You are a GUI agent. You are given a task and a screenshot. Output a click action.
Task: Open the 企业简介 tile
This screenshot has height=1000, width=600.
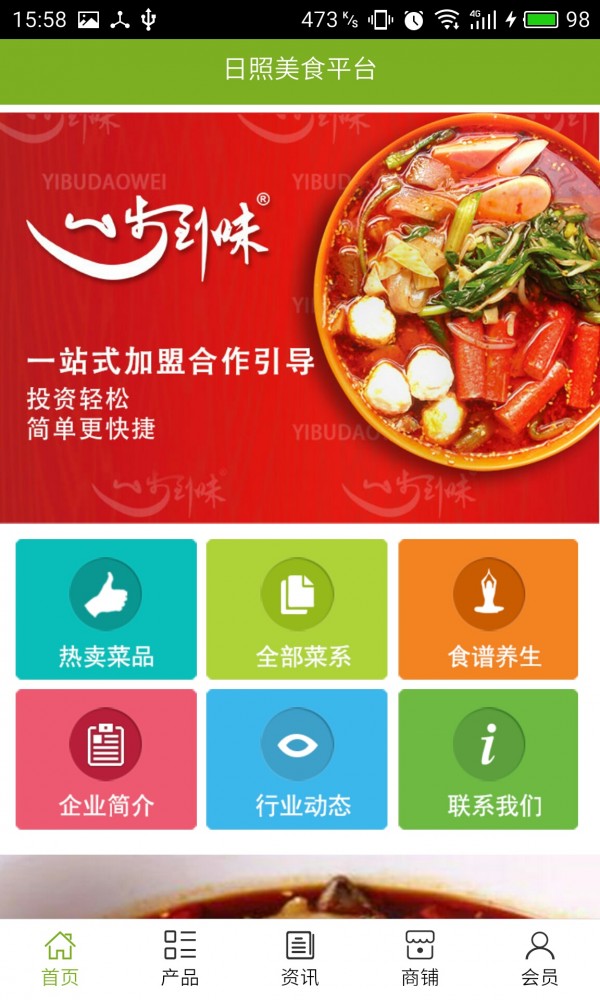pyautogui.click(x=106, y=759)
